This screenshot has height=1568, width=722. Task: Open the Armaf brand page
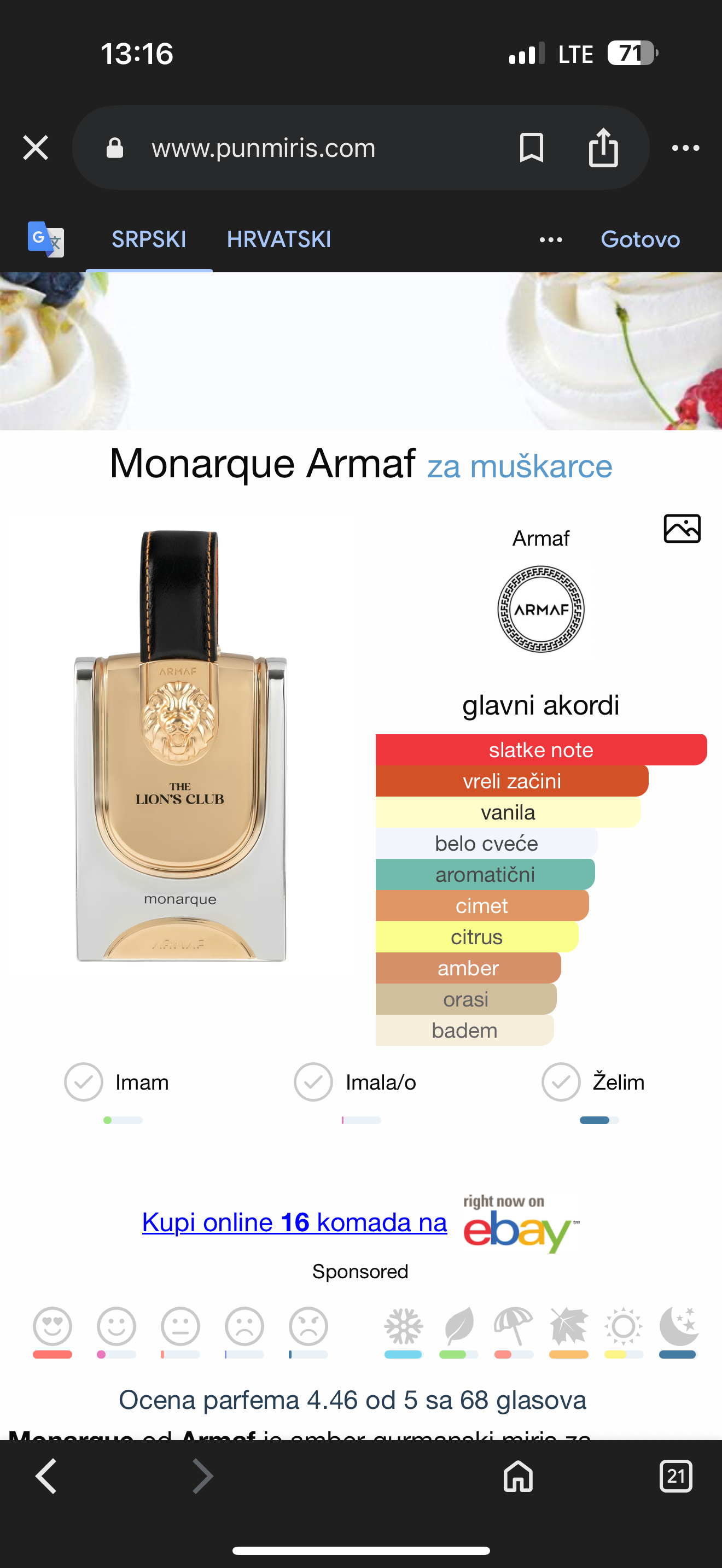[x=540, y=609]
